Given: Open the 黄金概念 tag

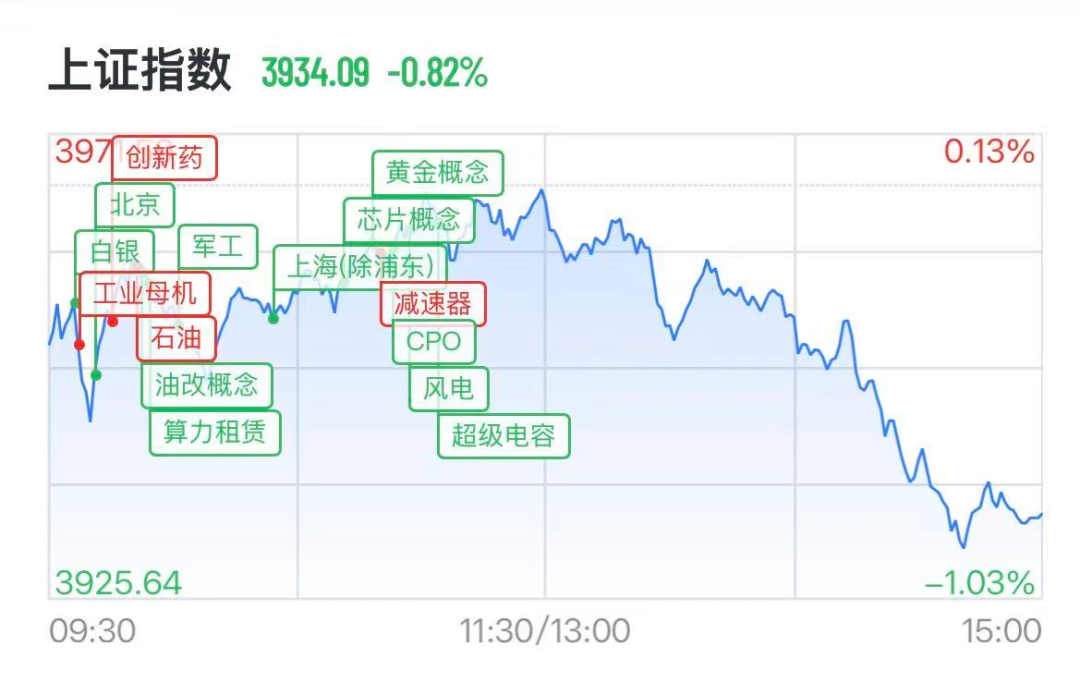Looking at the screenshot, I should (x=437, y=173).
